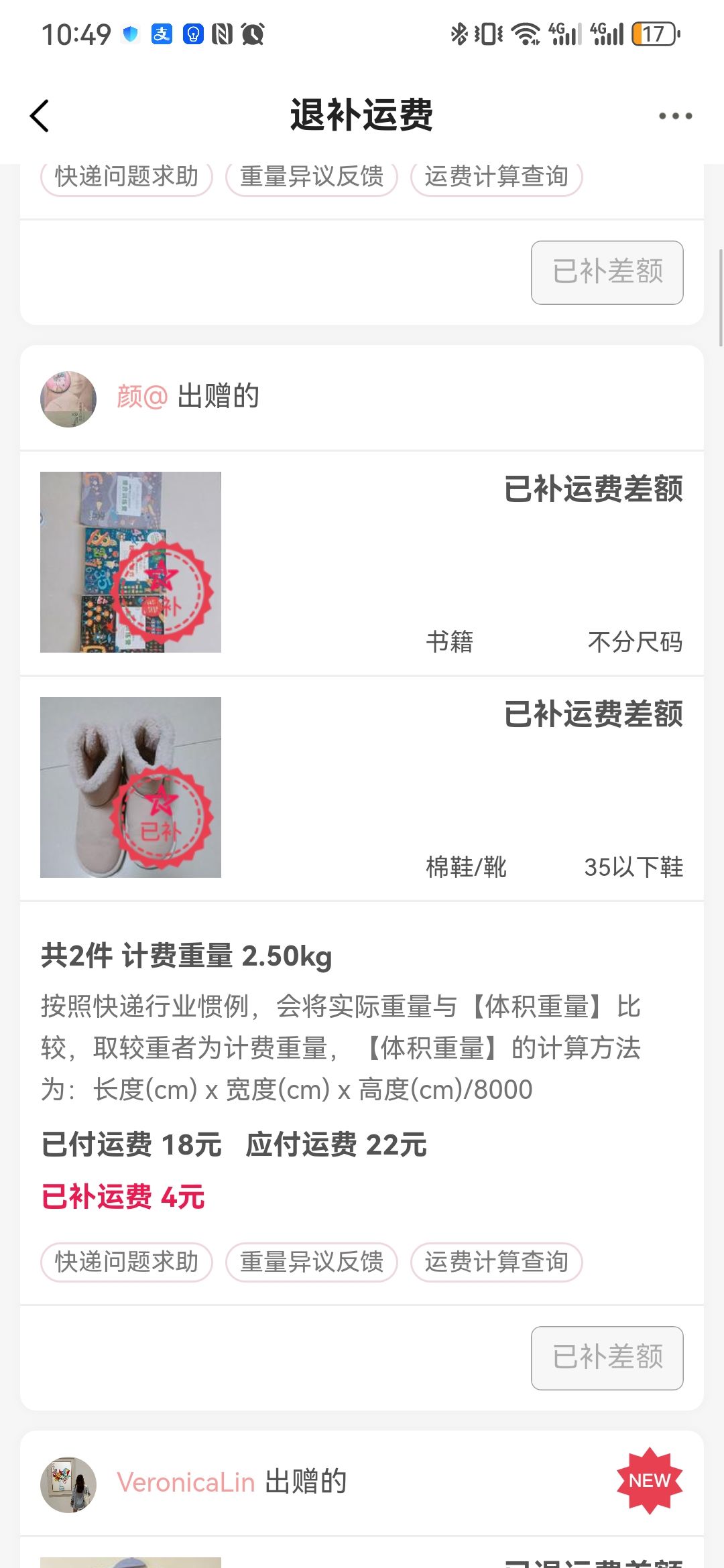Go back from the 退补运费 page
Screen dimensions: 724x1568
click(40, 116)
